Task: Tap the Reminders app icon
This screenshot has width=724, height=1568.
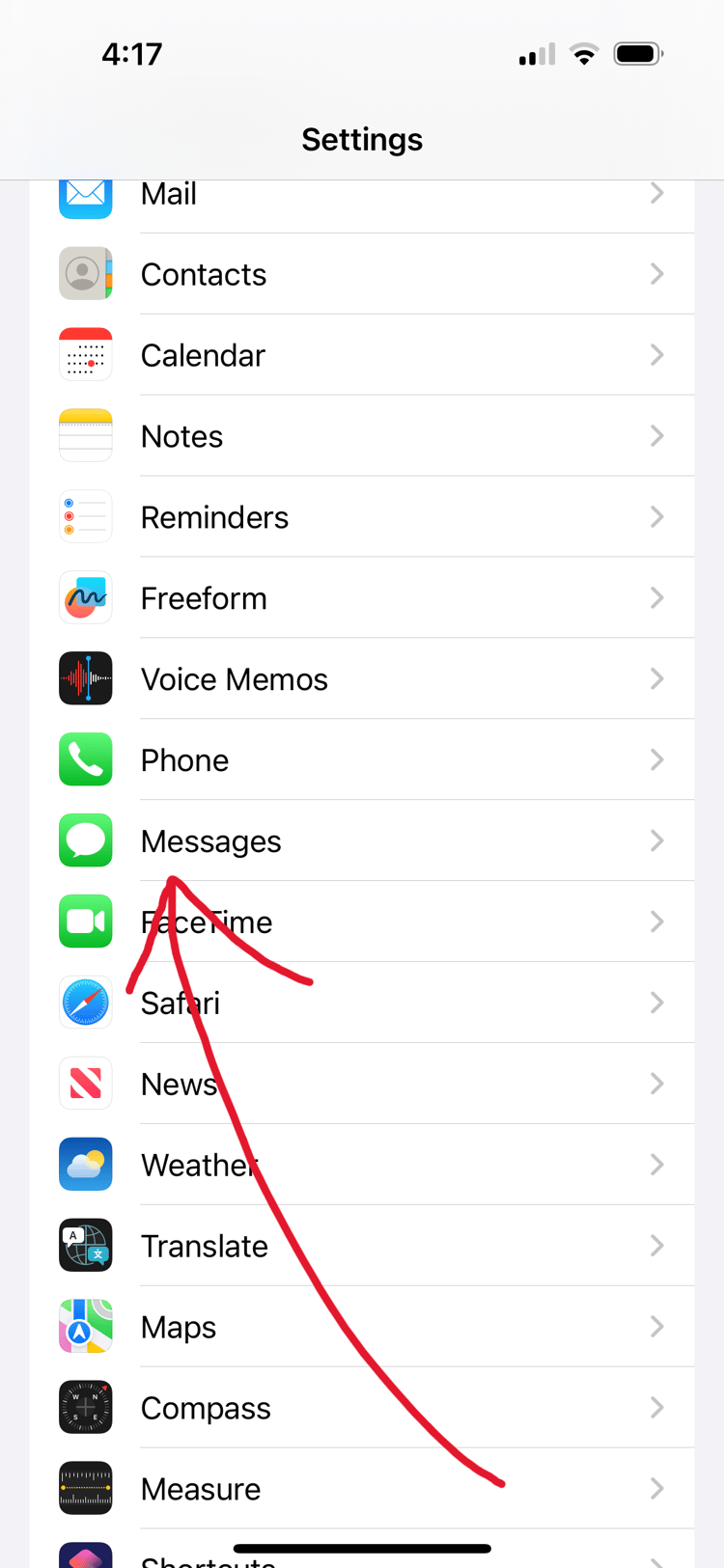Action: tap(85, 516)
